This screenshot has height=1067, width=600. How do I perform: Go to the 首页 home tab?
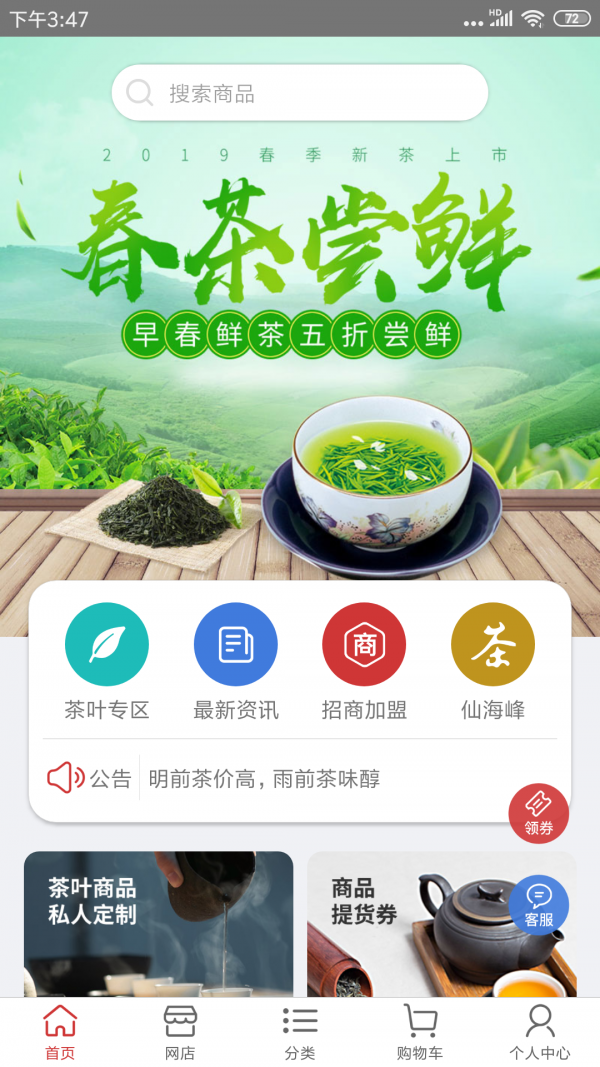pos(60,1033)
